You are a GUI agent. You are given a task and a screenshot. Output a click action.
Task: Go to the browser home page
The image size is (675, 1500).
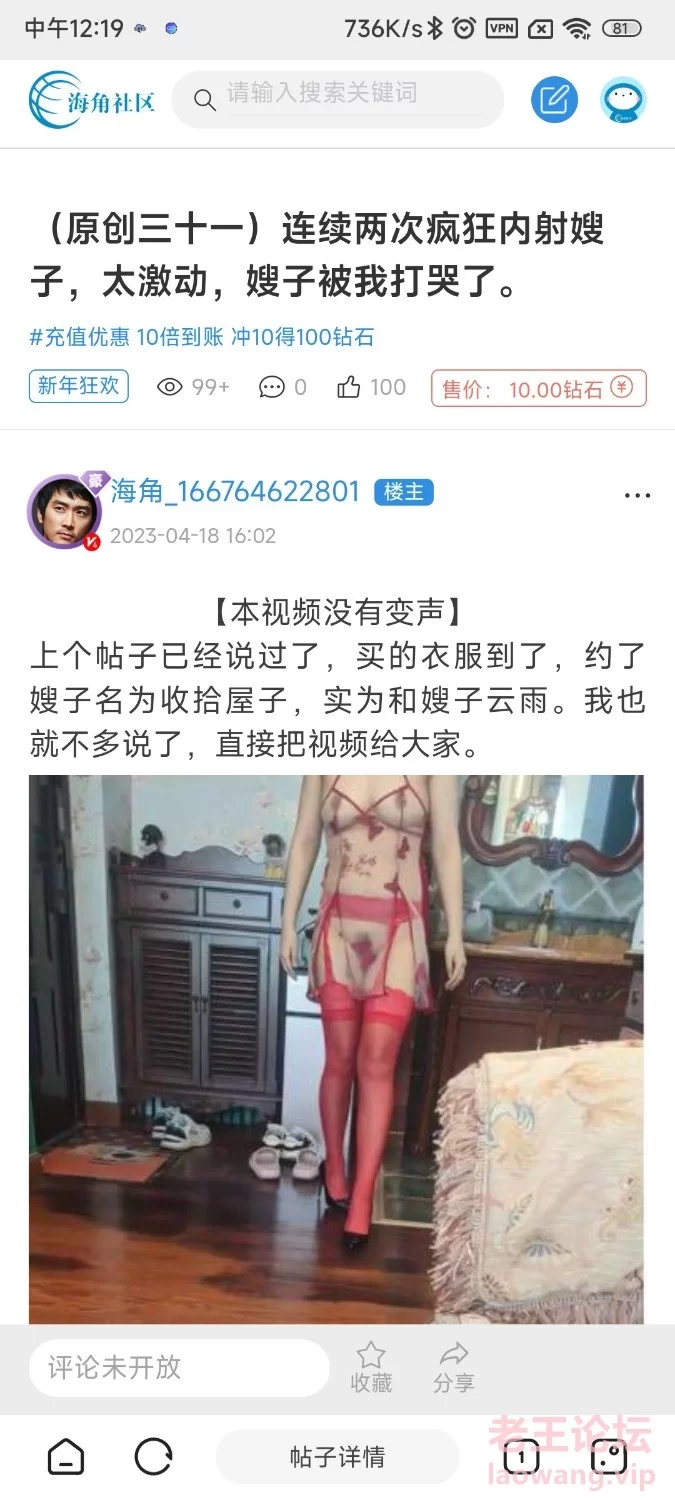coord(66,1457)
